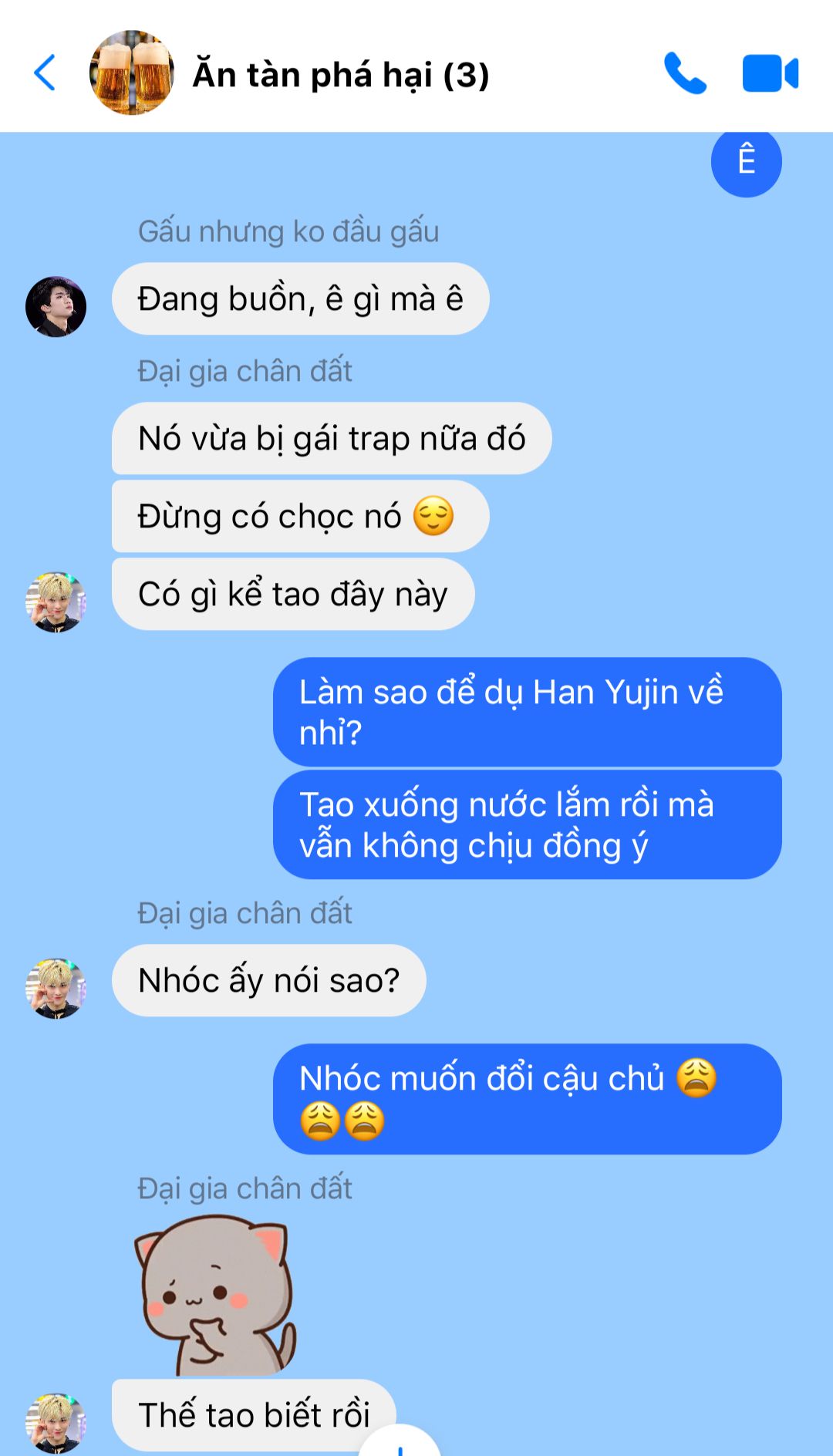Screen dimensions: 833x1456
Task: Start a voice call with the group
Action: pos(685,73)
